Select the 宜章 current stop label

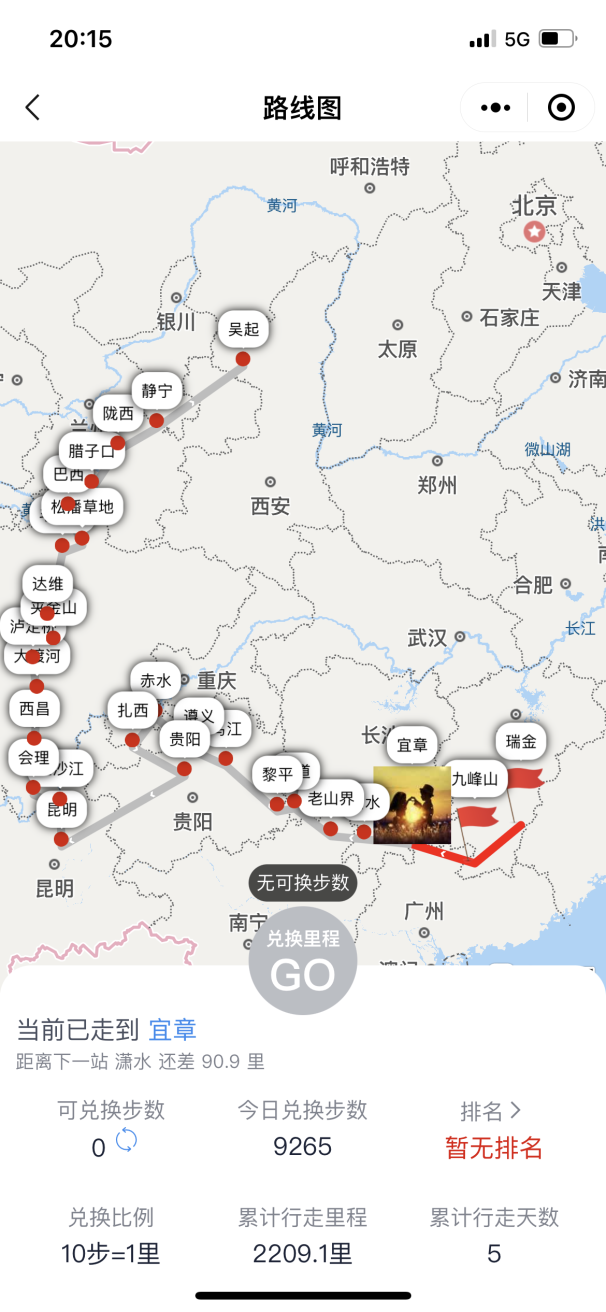(412, 745)
